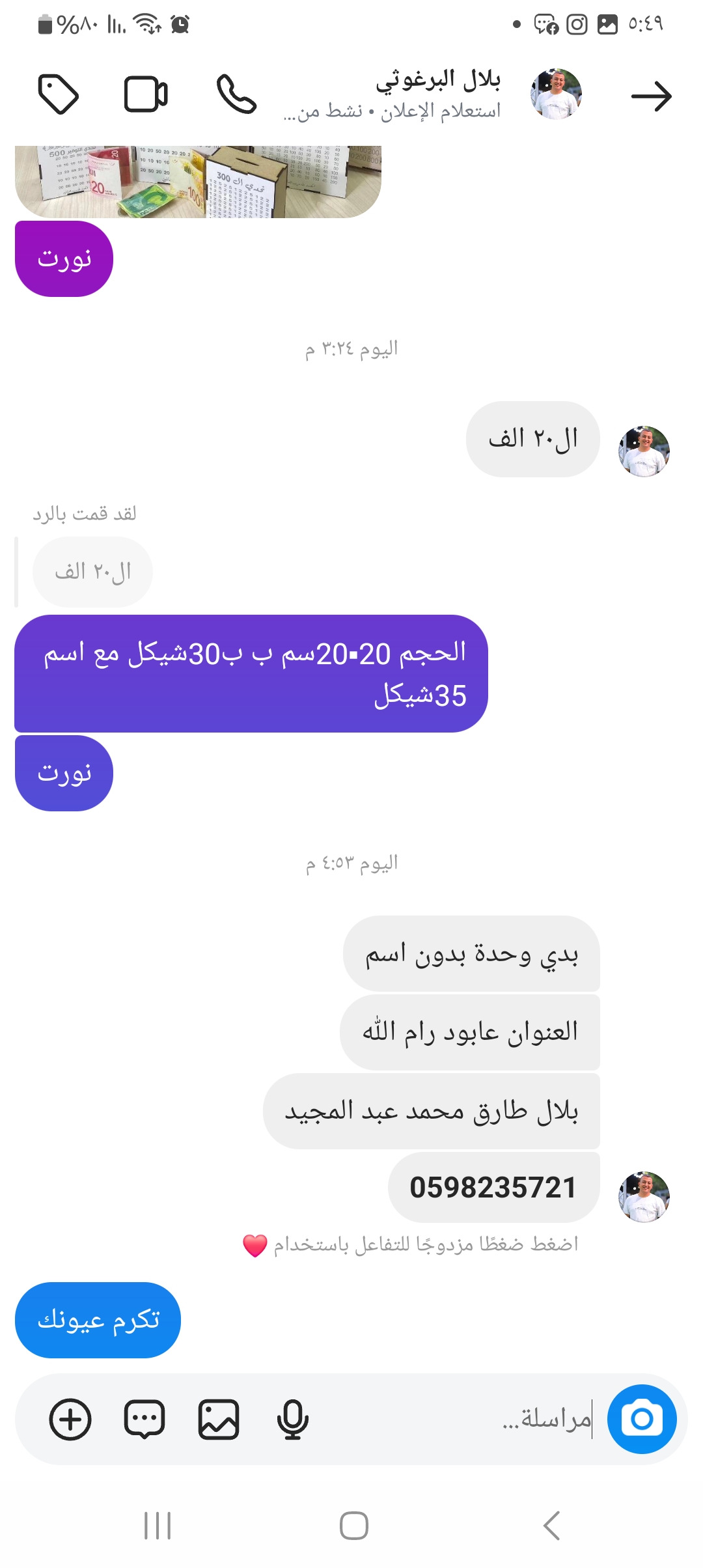Tap the camera button in message bar
703x1568 pixels.
point(642,1419)
